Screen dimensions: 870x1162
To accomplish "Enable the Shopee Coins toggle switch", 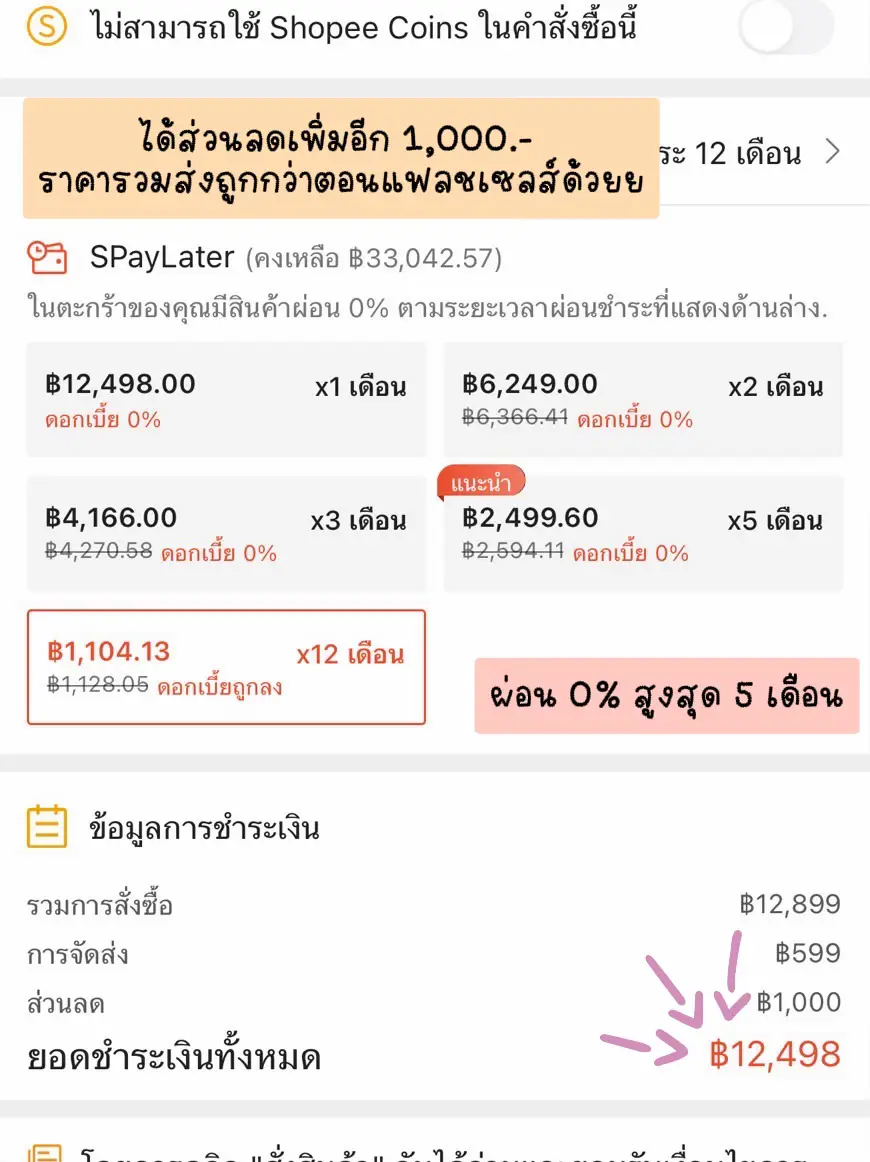I will tap(786, 28).
